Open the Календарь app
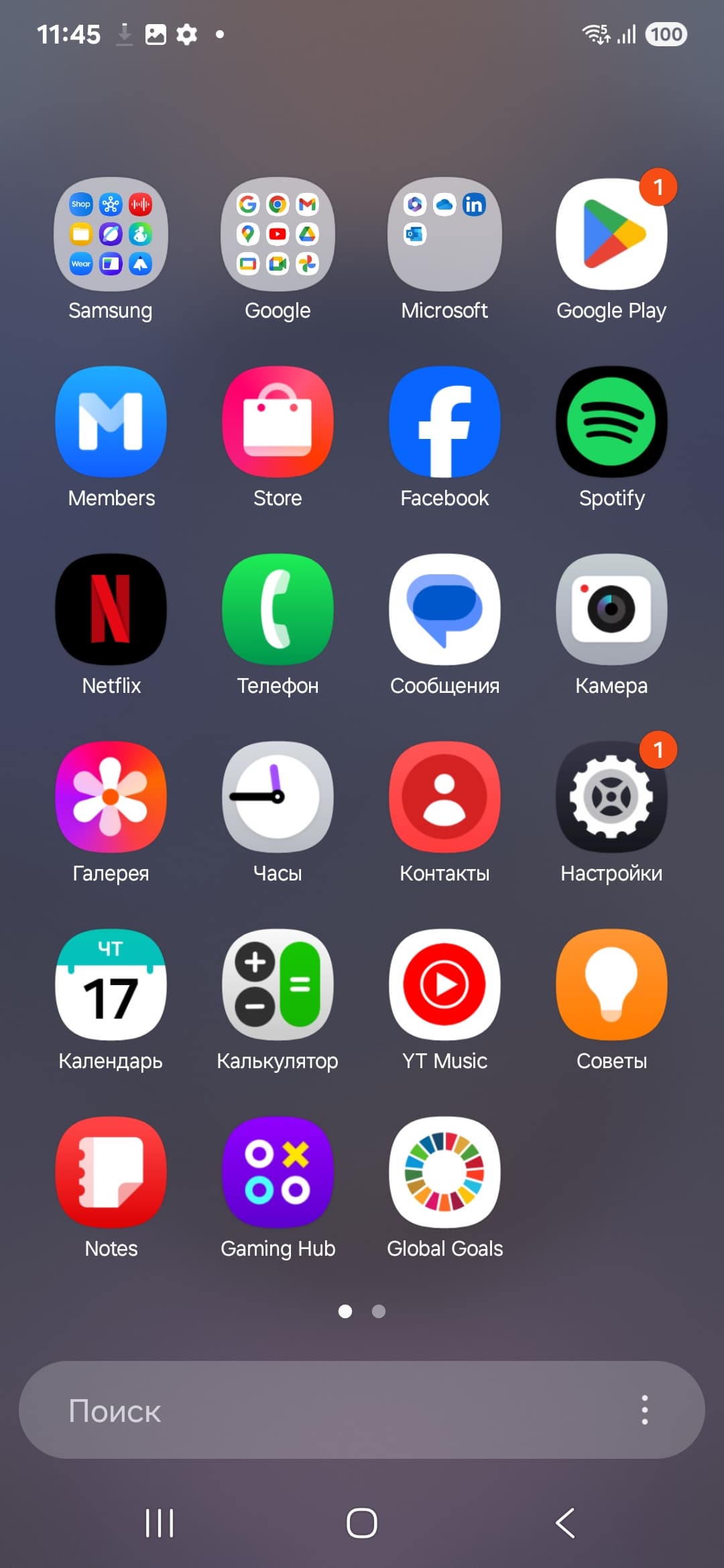724x1568 pixels. [111, 985]
